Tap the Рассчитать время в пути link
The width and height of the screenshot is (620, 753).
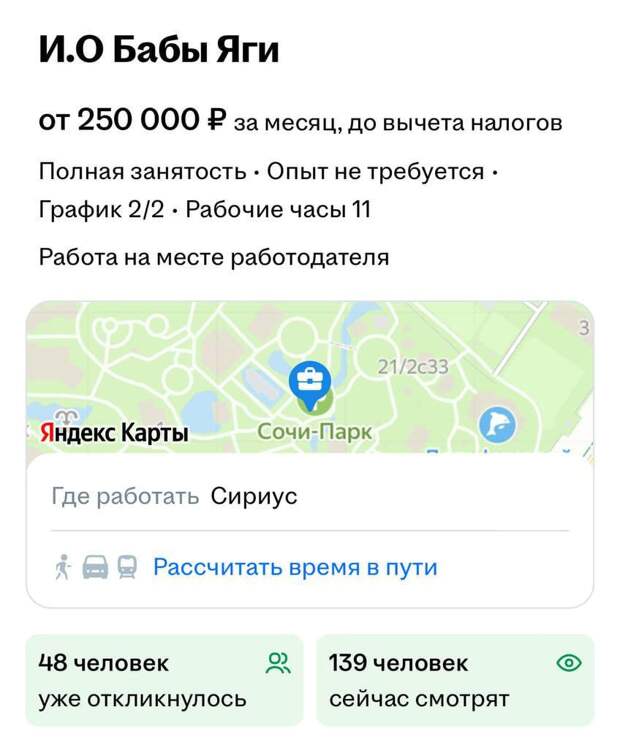(295, 567)
